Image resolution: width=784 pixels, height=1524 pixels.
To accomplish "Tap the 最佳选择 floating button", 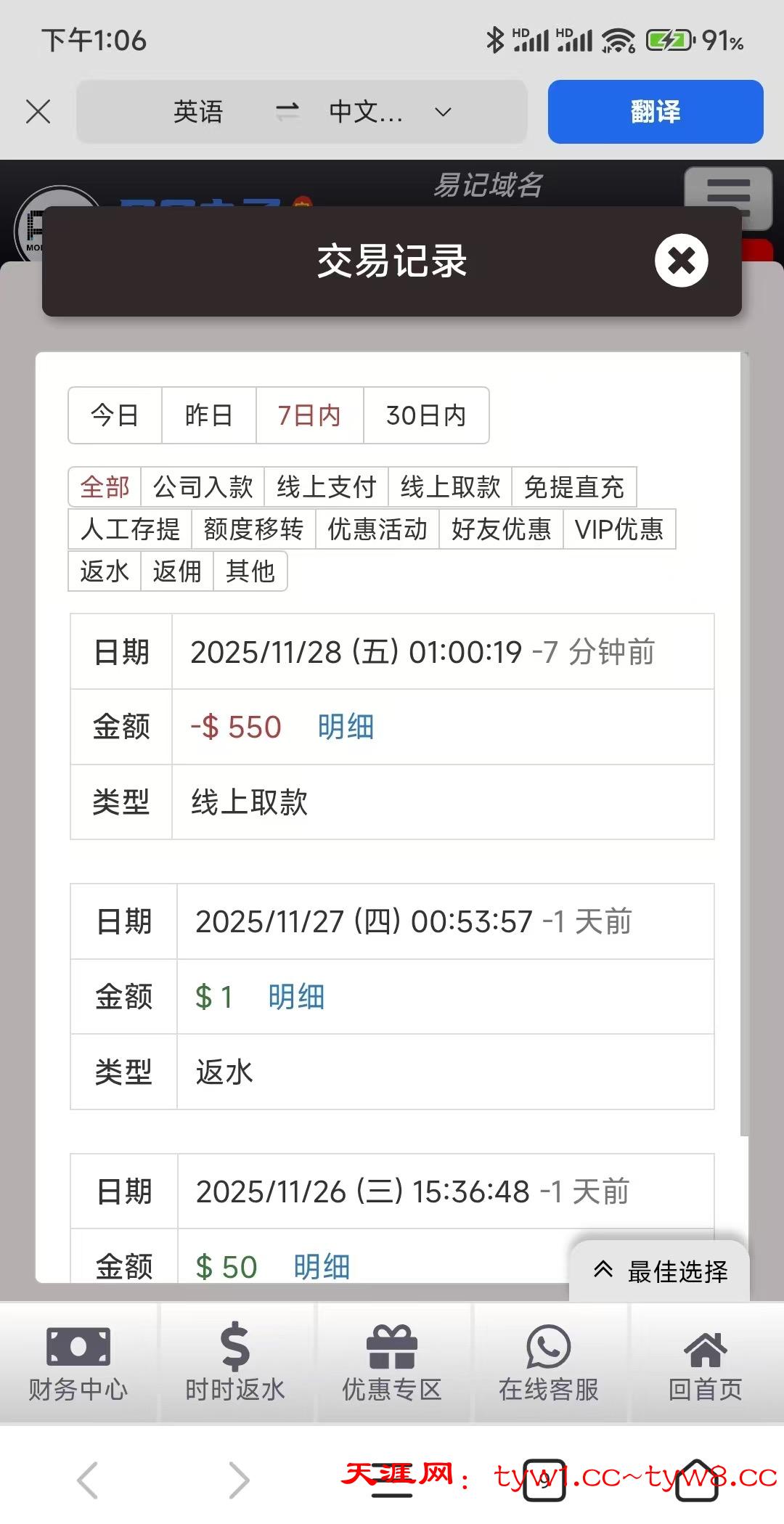I will (x=661, y=1271).
